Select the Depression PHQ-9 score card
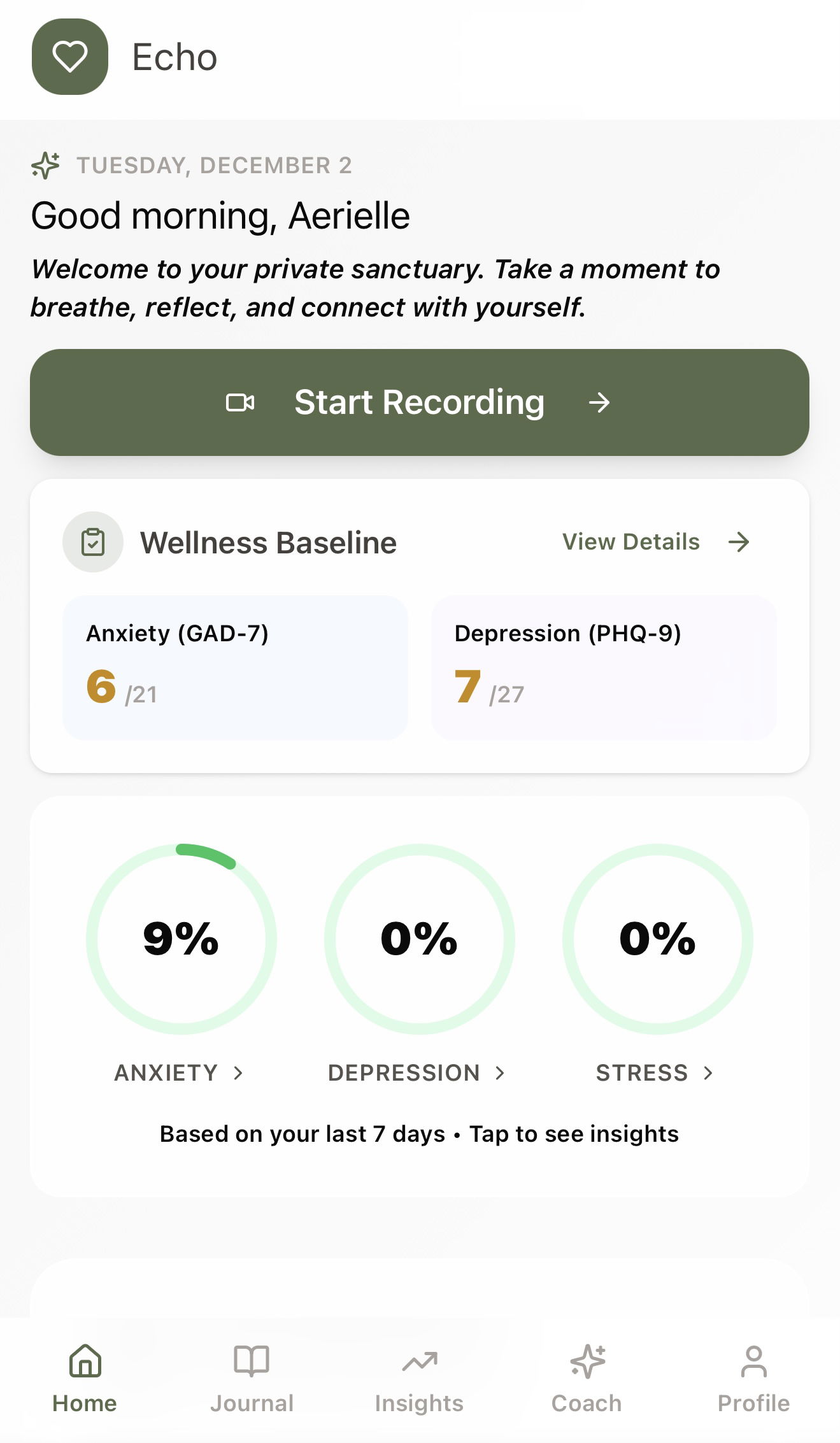 click(x=605, y=665)
